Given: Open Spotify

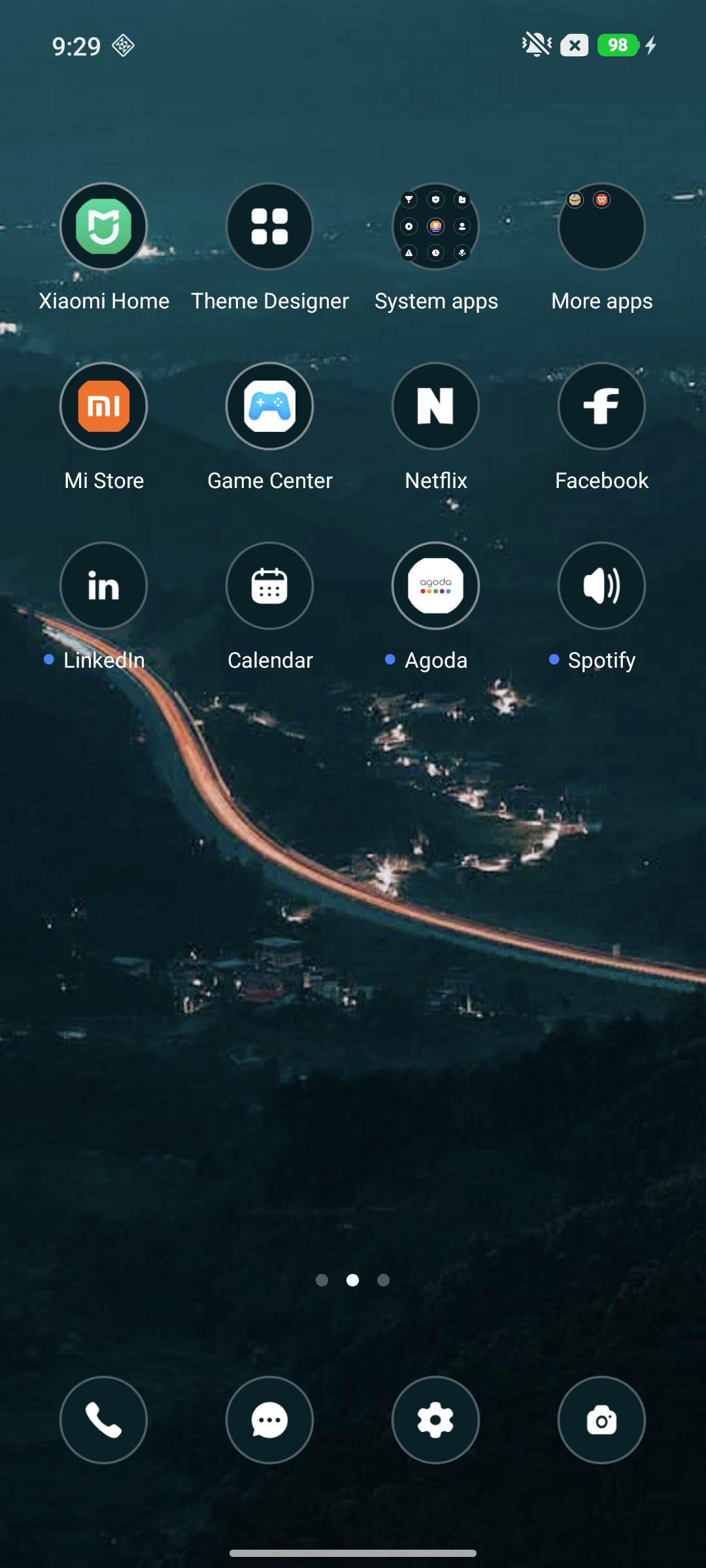Looking at the screenshot, I should click(x=601, y=585).
